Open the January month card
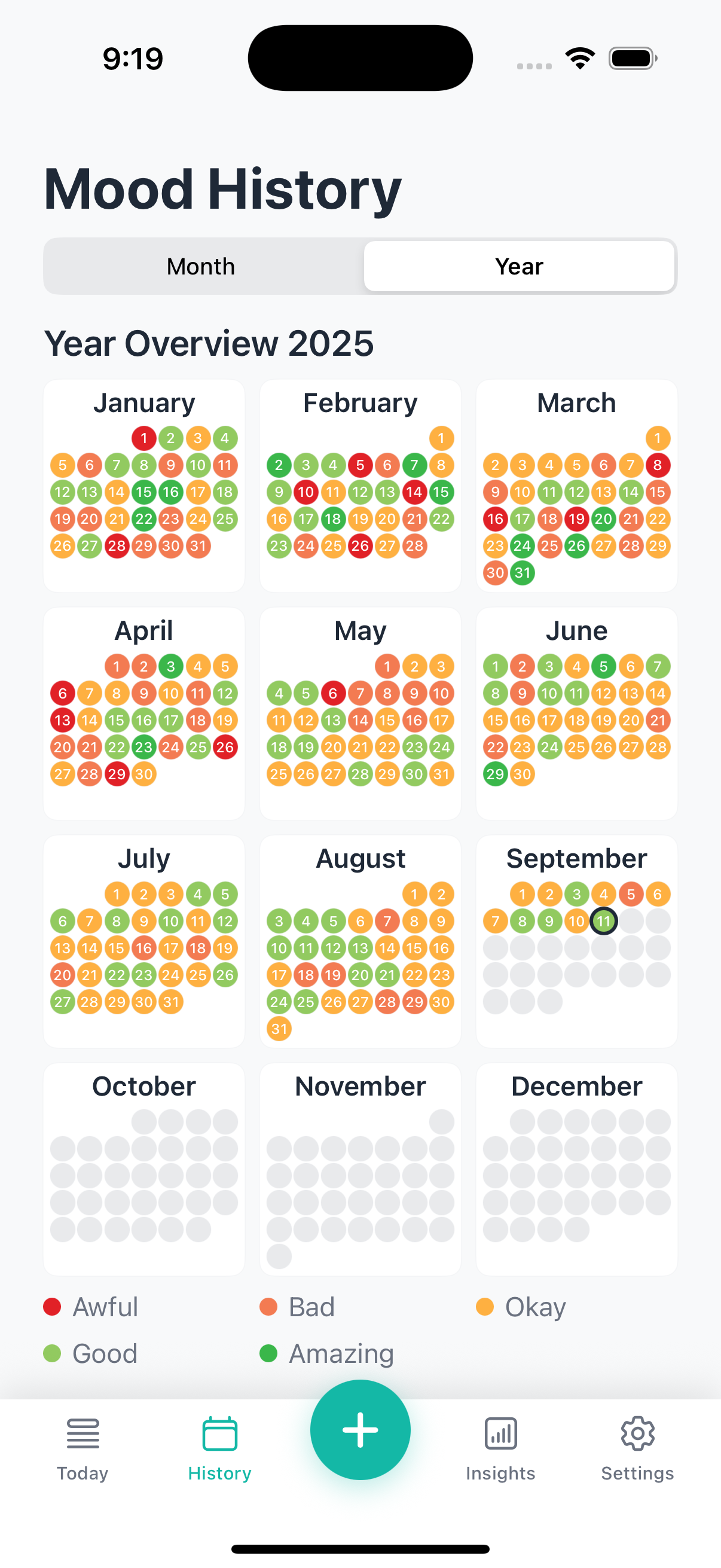721x1568 pixels. [144, 485]
